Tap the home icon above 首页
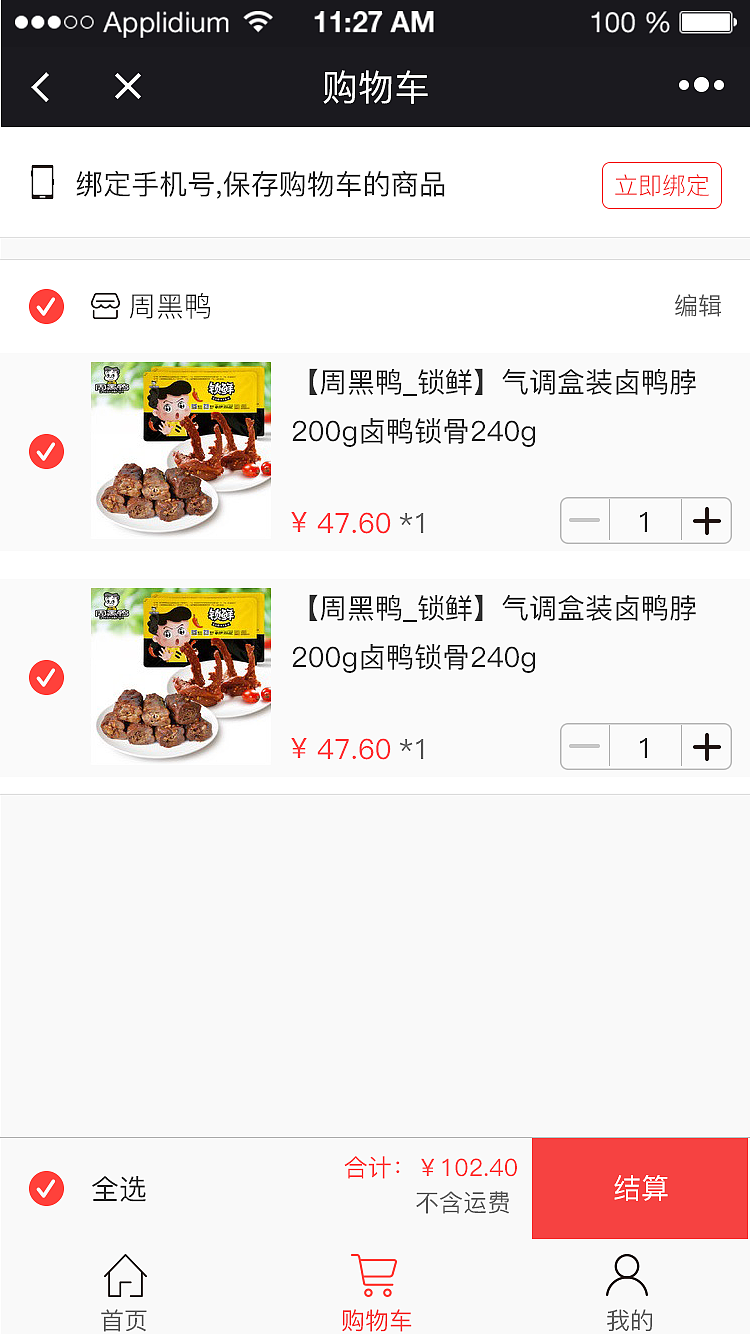750x1334 pixels. coord(123,1277)
